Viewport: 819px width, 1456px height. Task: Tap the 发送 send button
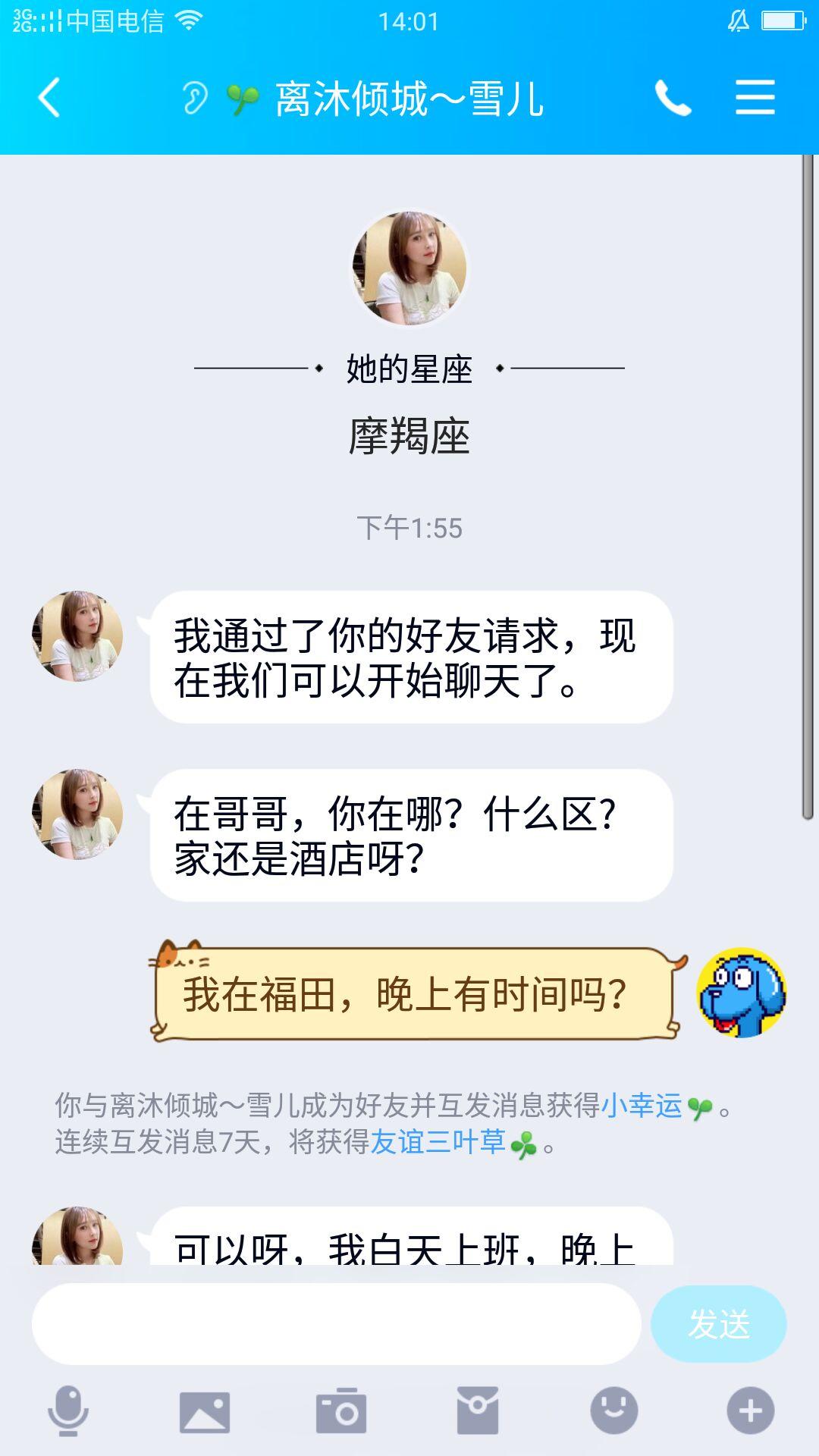pyautogui.click(x=718, y=1323)
